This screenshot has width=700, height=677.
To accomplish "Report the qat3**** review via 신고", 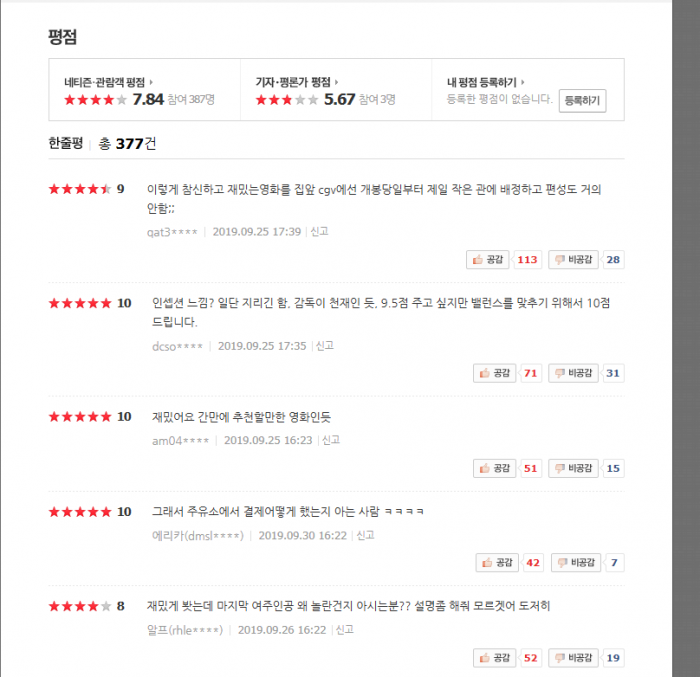I will point(319,231).
